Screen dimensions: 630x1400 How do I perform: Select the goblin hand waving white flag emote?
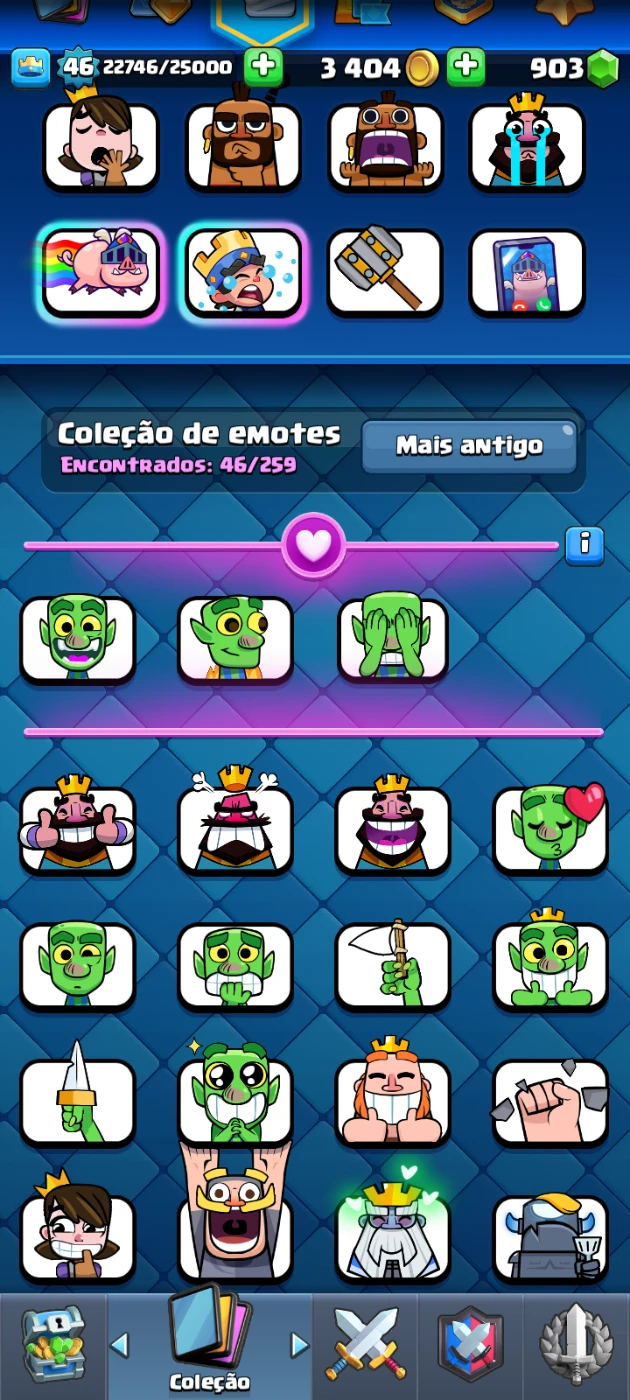pyautogui.click(x=393, y=965)
